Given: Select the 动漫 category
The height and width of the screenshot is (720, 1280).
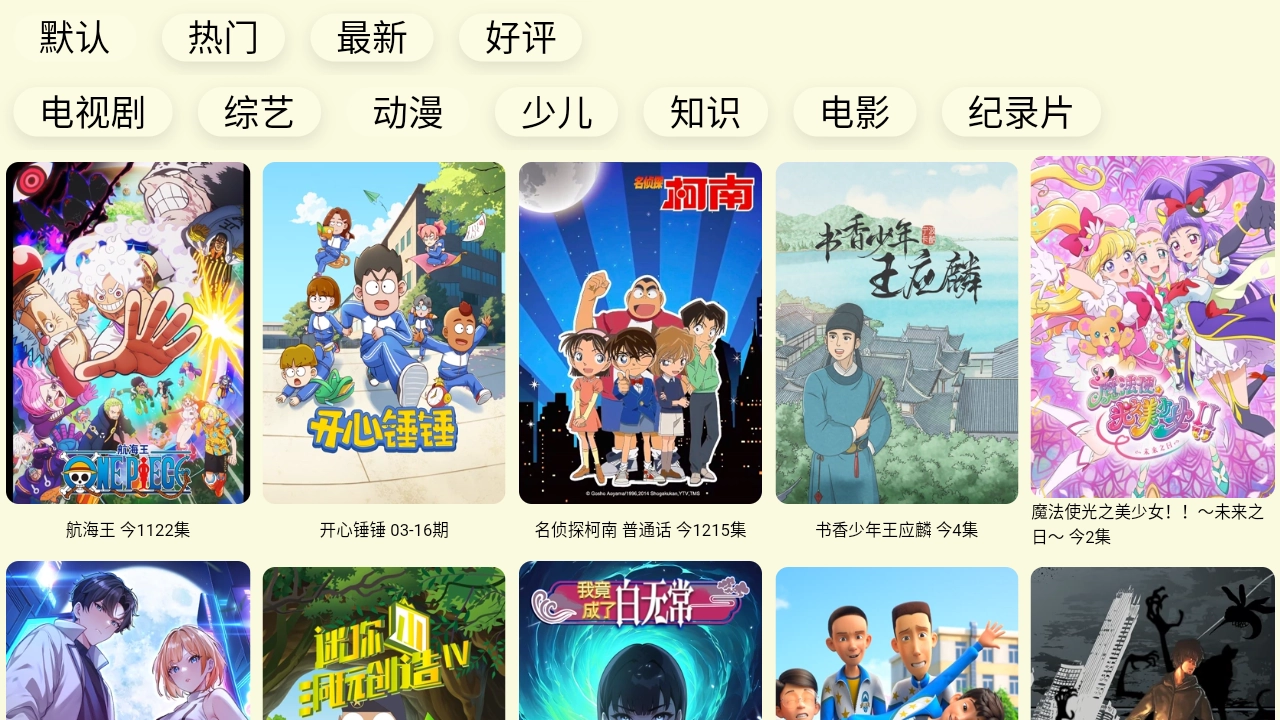Looking at the screenshot, I should pyautogui.click(x=408, y=112).
